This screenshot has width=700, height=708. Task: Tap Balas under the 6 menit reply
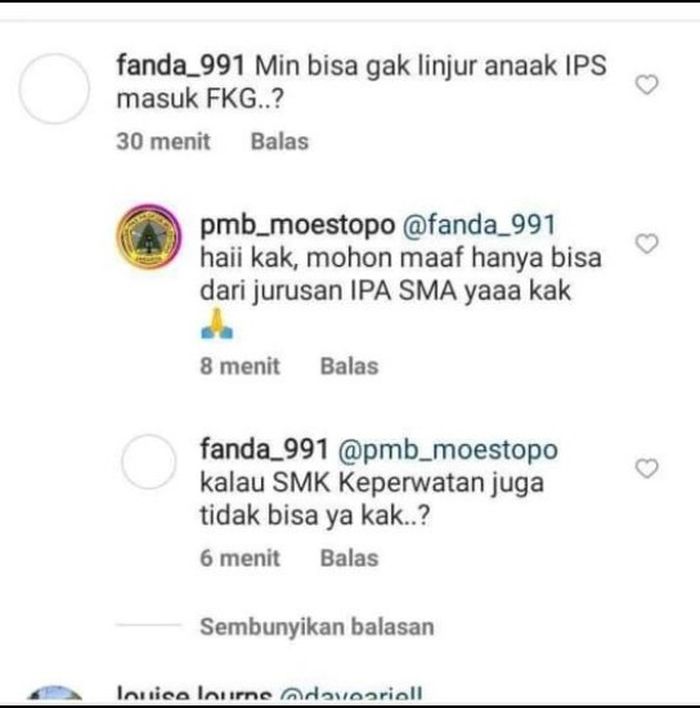point(349,559)
